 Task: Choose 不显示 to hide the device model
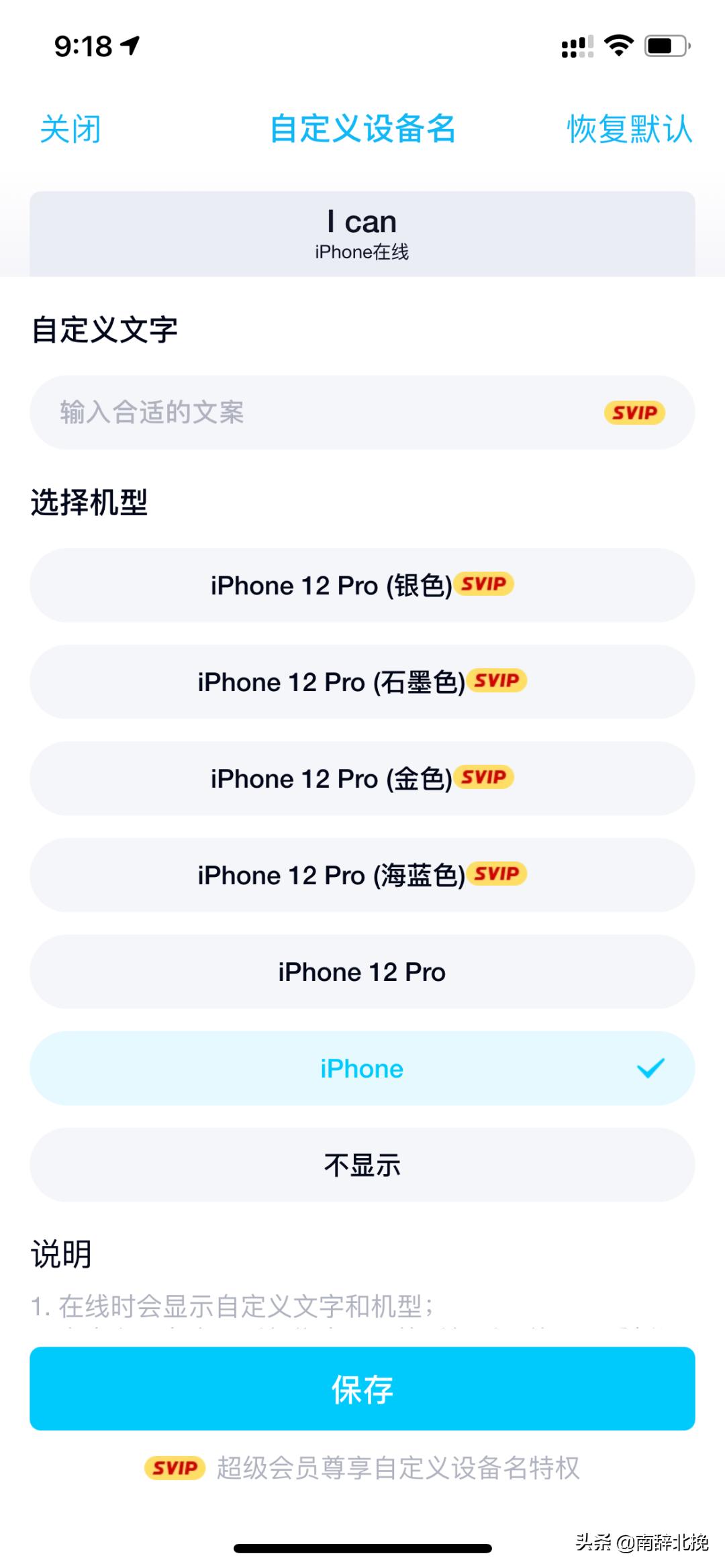362,1165
